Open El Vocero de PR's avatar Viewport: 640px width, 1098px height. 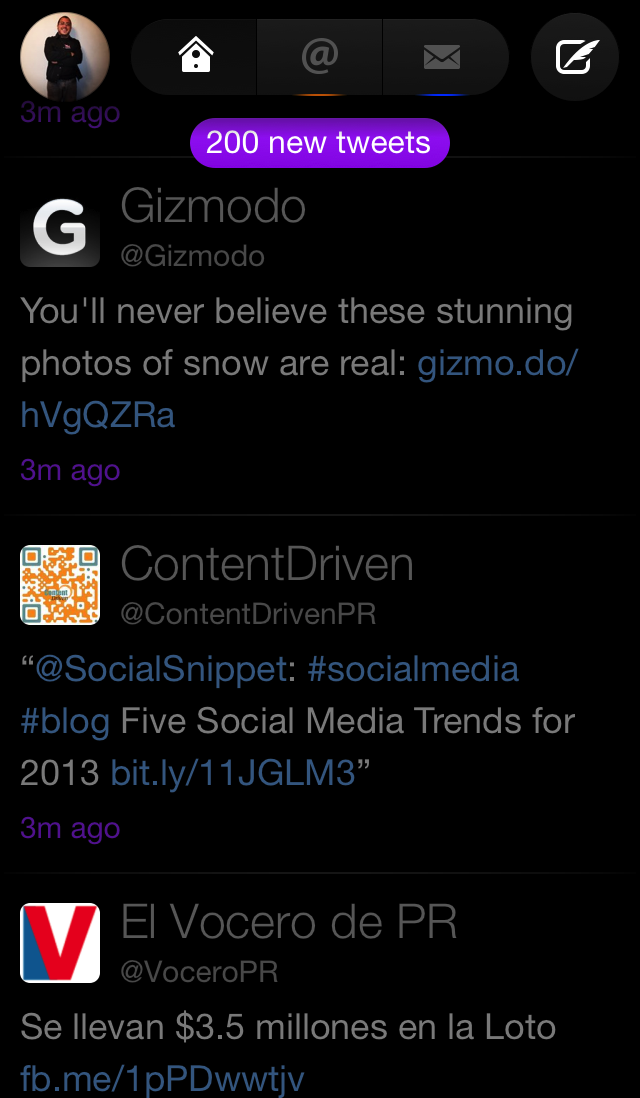[60, 943]
